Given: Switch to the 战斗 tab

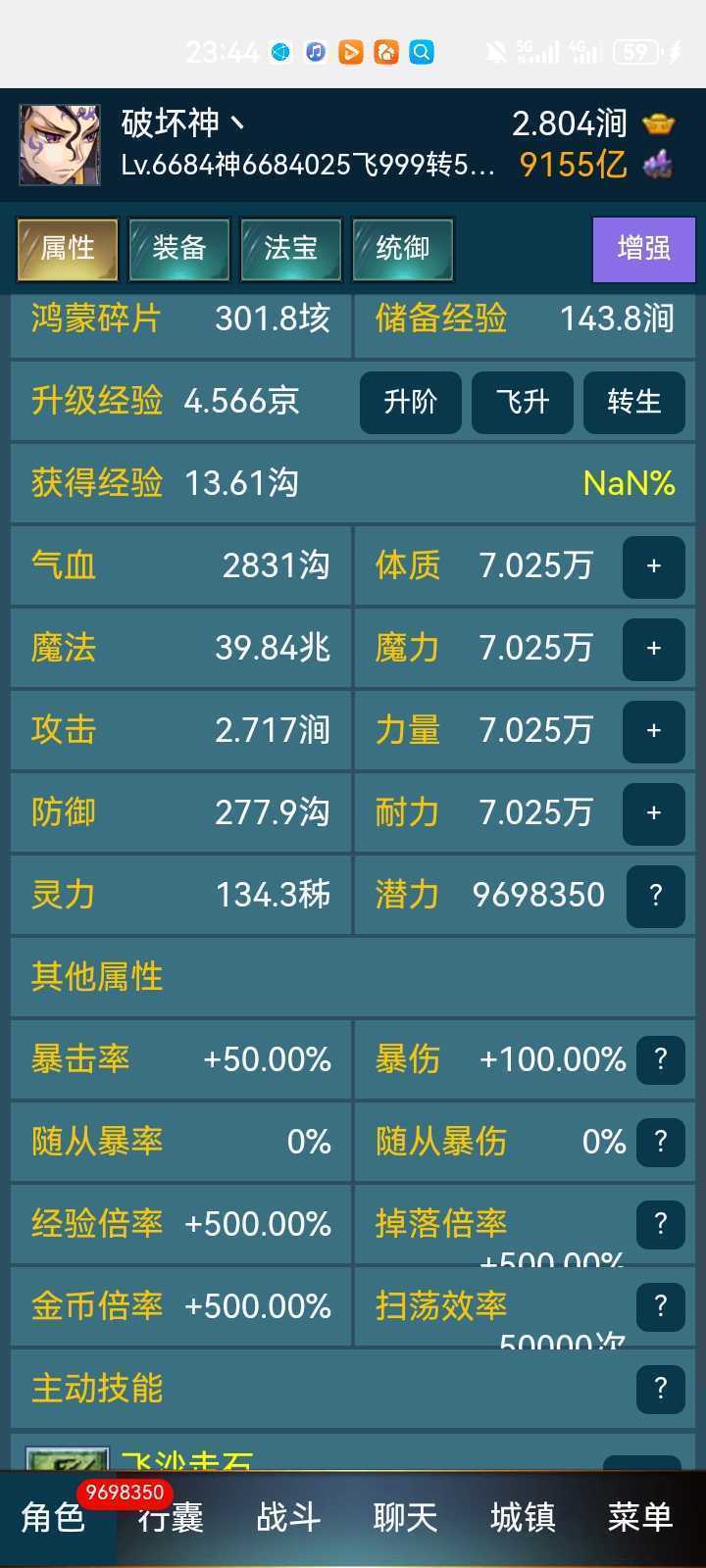Looking at the screenshot, I should pyautogui.click(x=288, y=1518).
